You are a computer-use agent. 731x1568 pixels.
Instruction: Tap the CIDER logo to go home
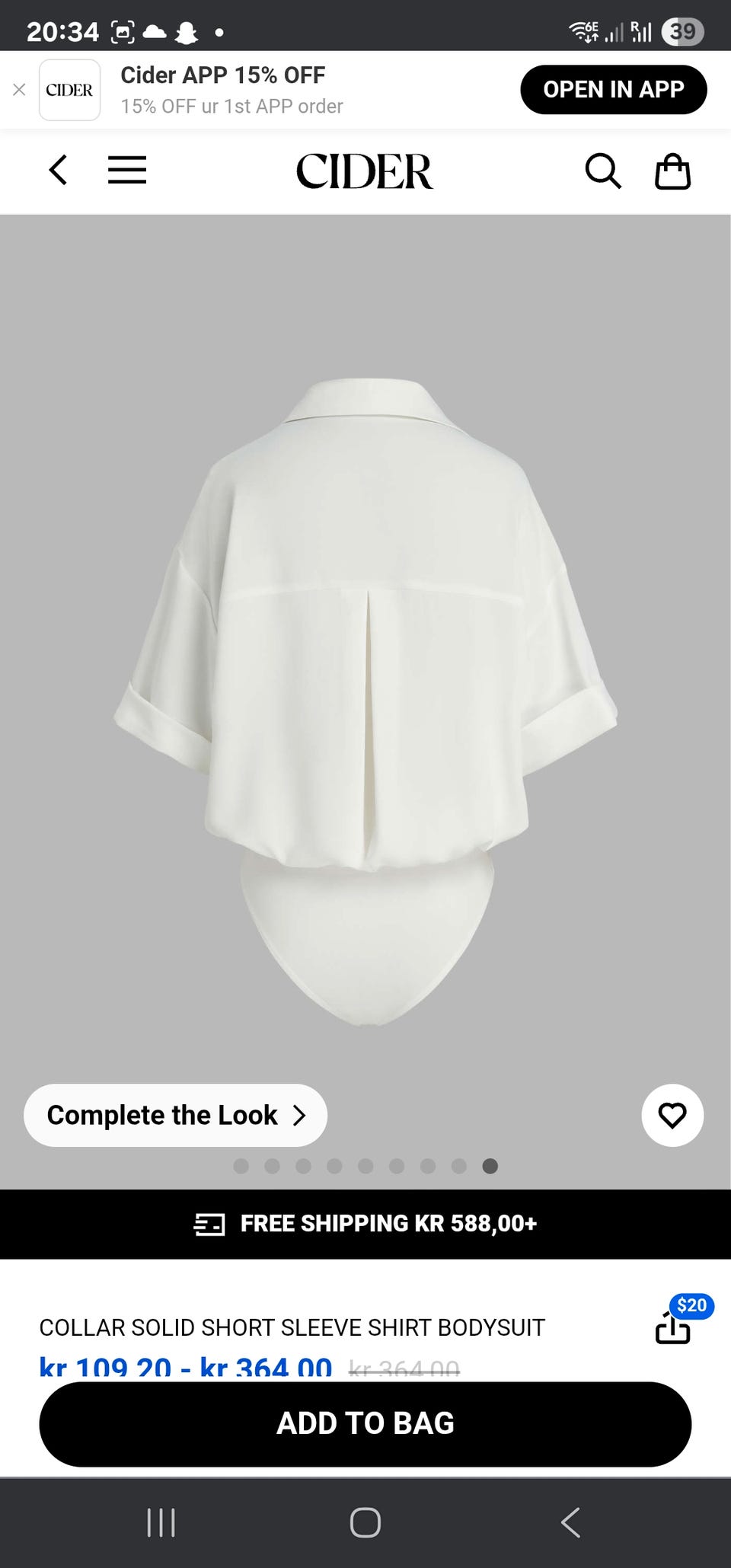(365, 171)
